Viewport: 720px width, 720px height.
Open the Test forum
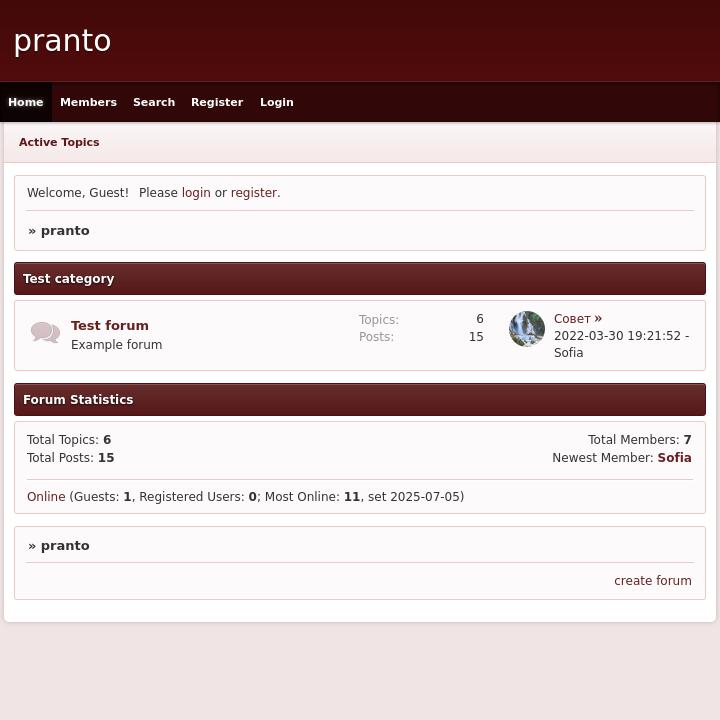(110, 325)
